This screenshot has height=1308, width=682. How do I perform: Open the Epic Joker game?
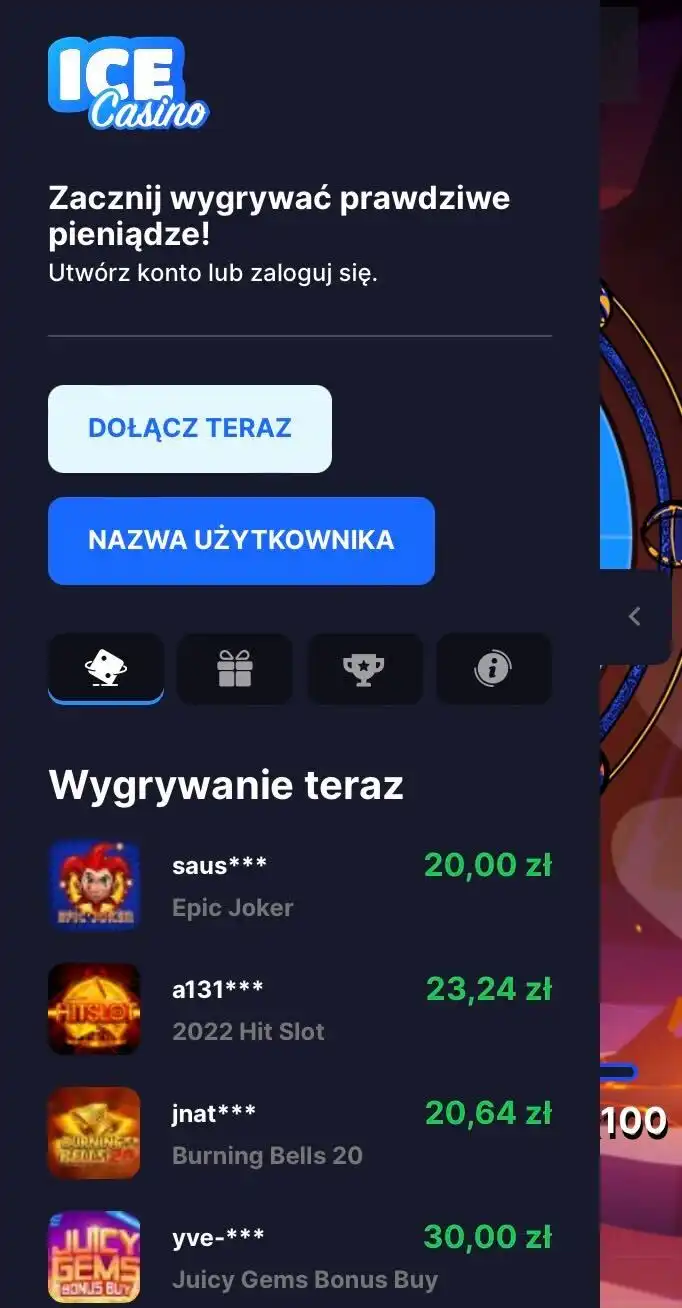tap(95, 885)
